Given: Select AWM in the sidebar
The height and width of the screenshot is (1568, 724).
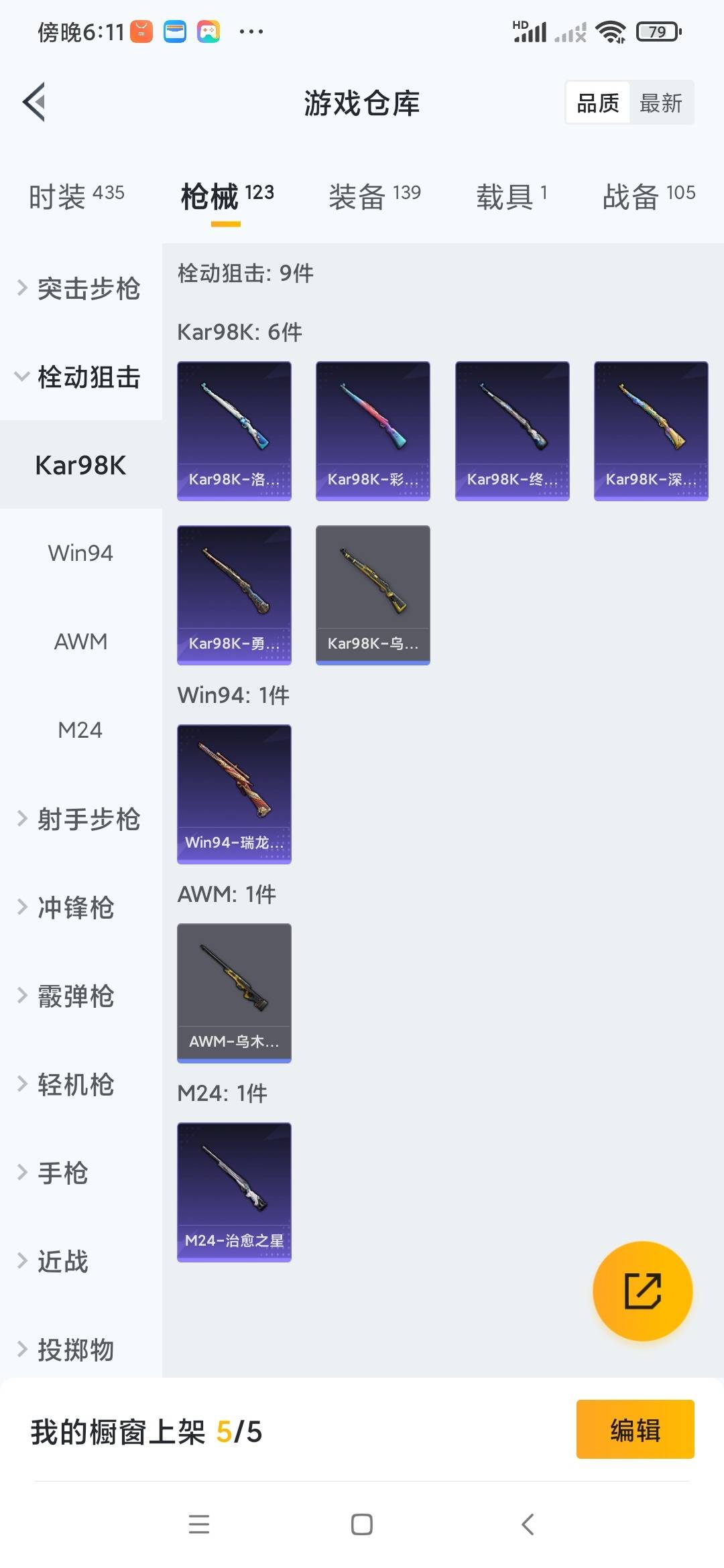Looking at the screenshot, I should (x=80, y=642).
